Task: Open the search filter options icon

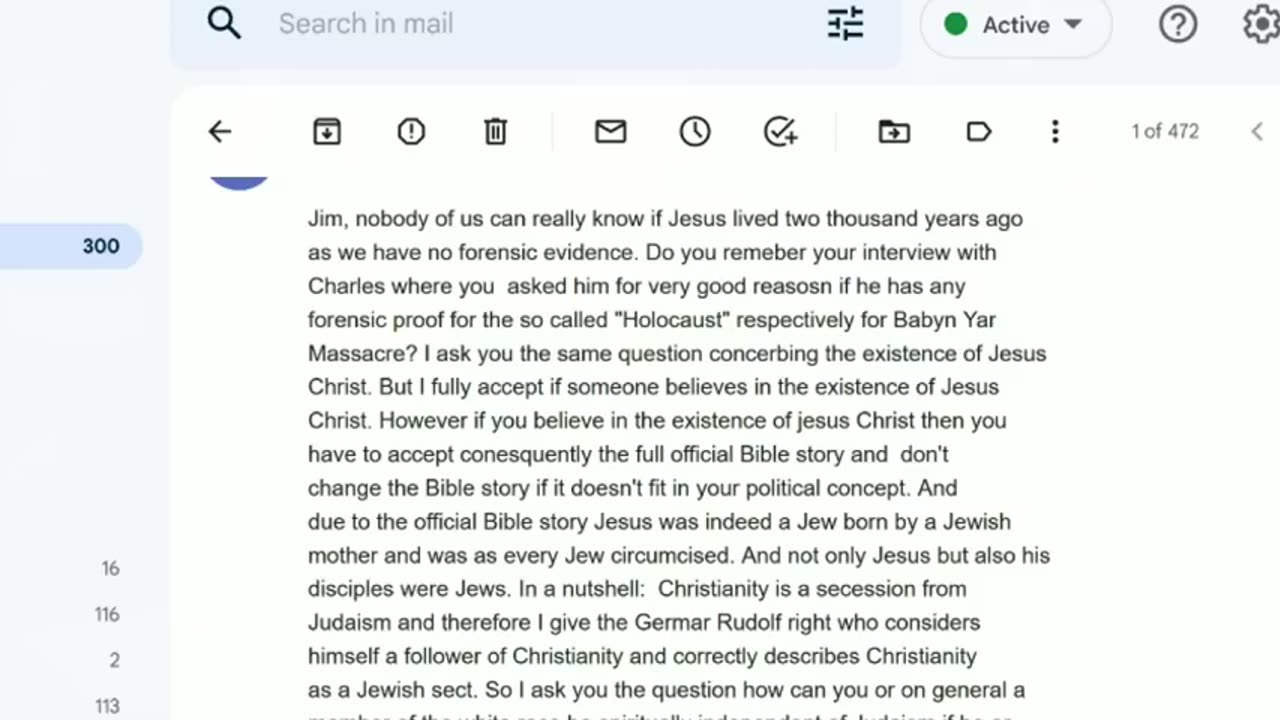Action: 845,24
